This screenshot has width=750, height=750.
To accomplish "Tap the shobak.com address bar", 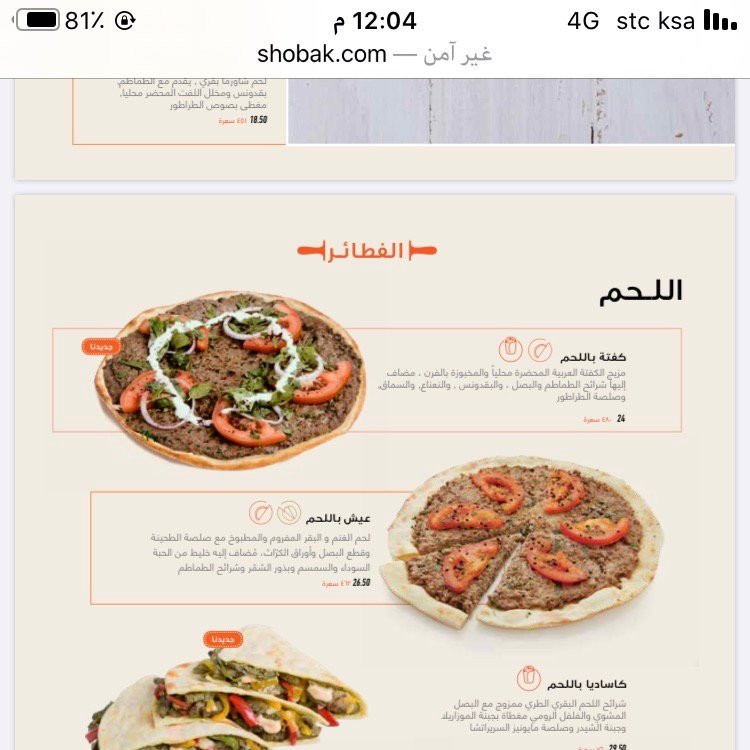I will 374,54.
